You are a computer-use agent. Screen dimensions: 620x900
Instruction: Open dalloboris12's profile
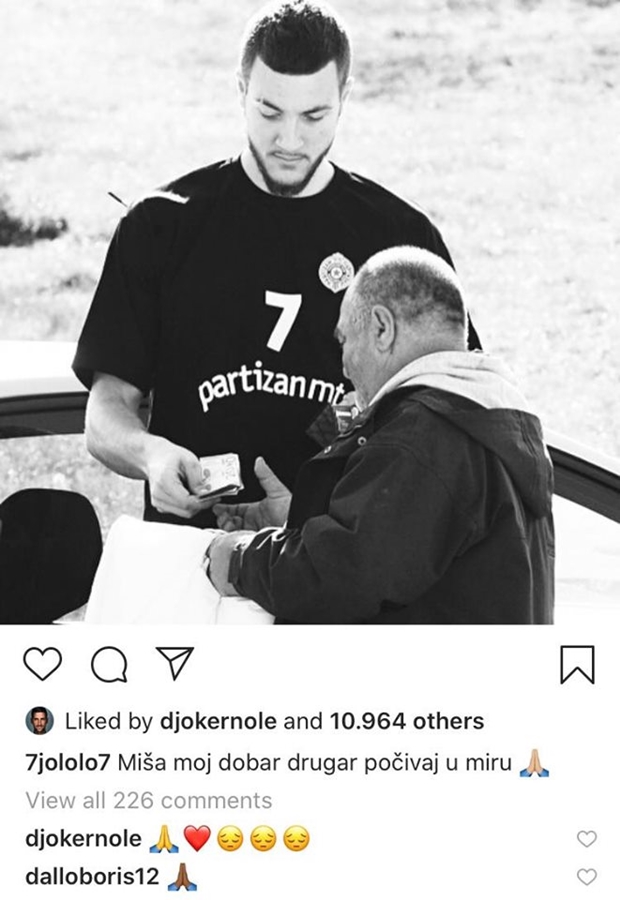88,877
